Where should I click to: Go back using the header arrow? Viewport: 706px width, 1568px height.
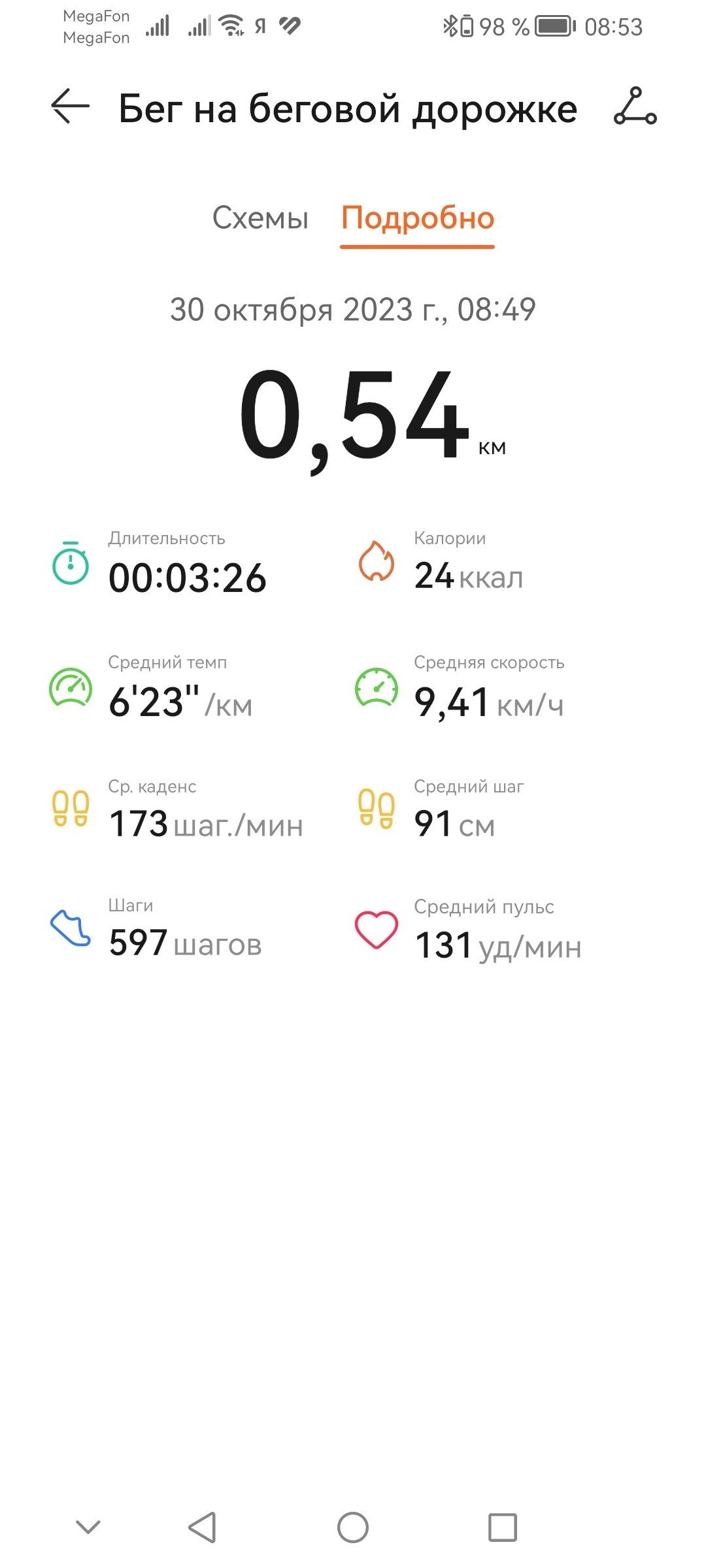[x=70, y=106]
